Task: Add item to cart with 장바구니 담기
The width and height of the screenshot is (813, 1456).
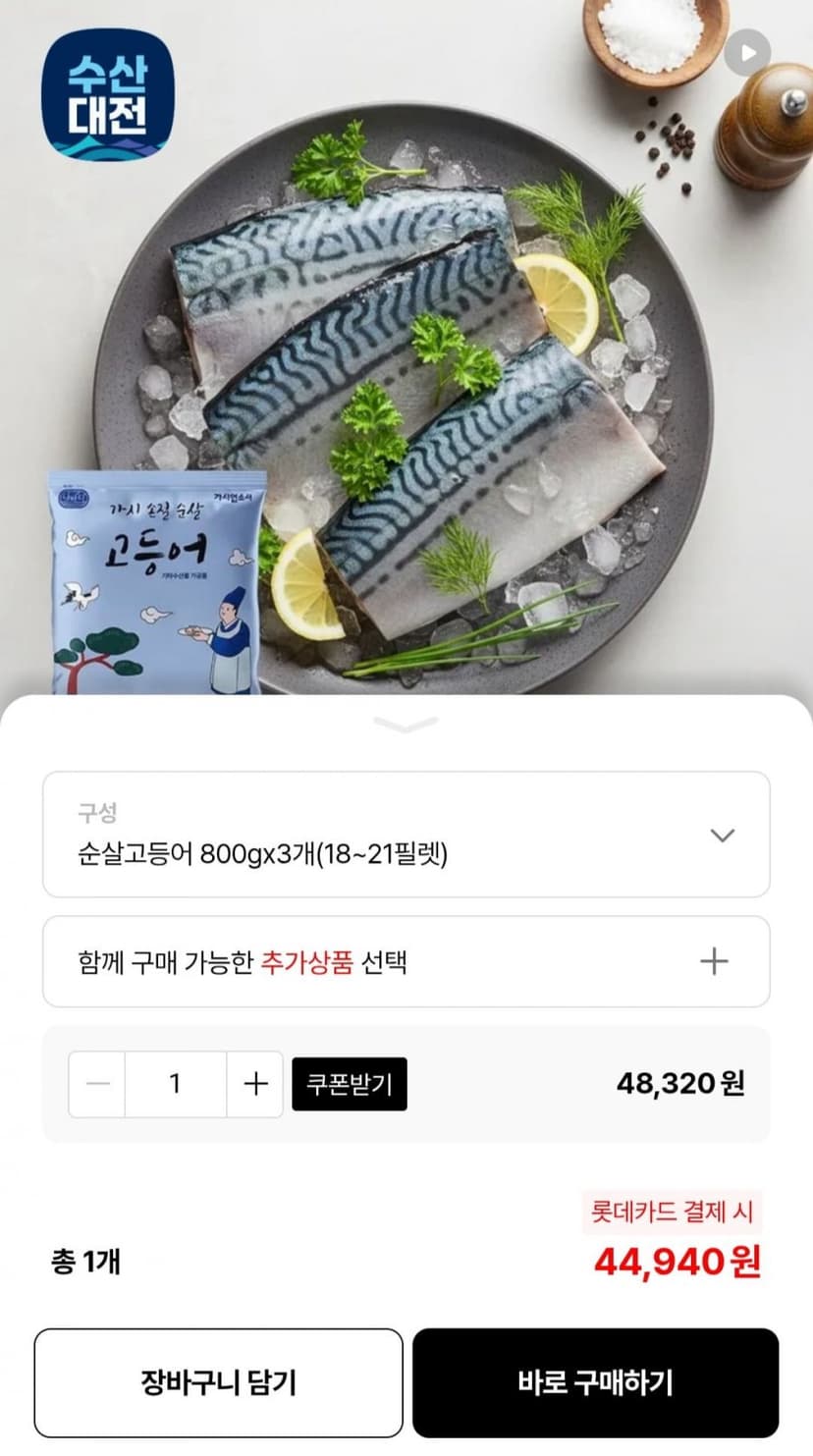Action: tap(218, 1382)
